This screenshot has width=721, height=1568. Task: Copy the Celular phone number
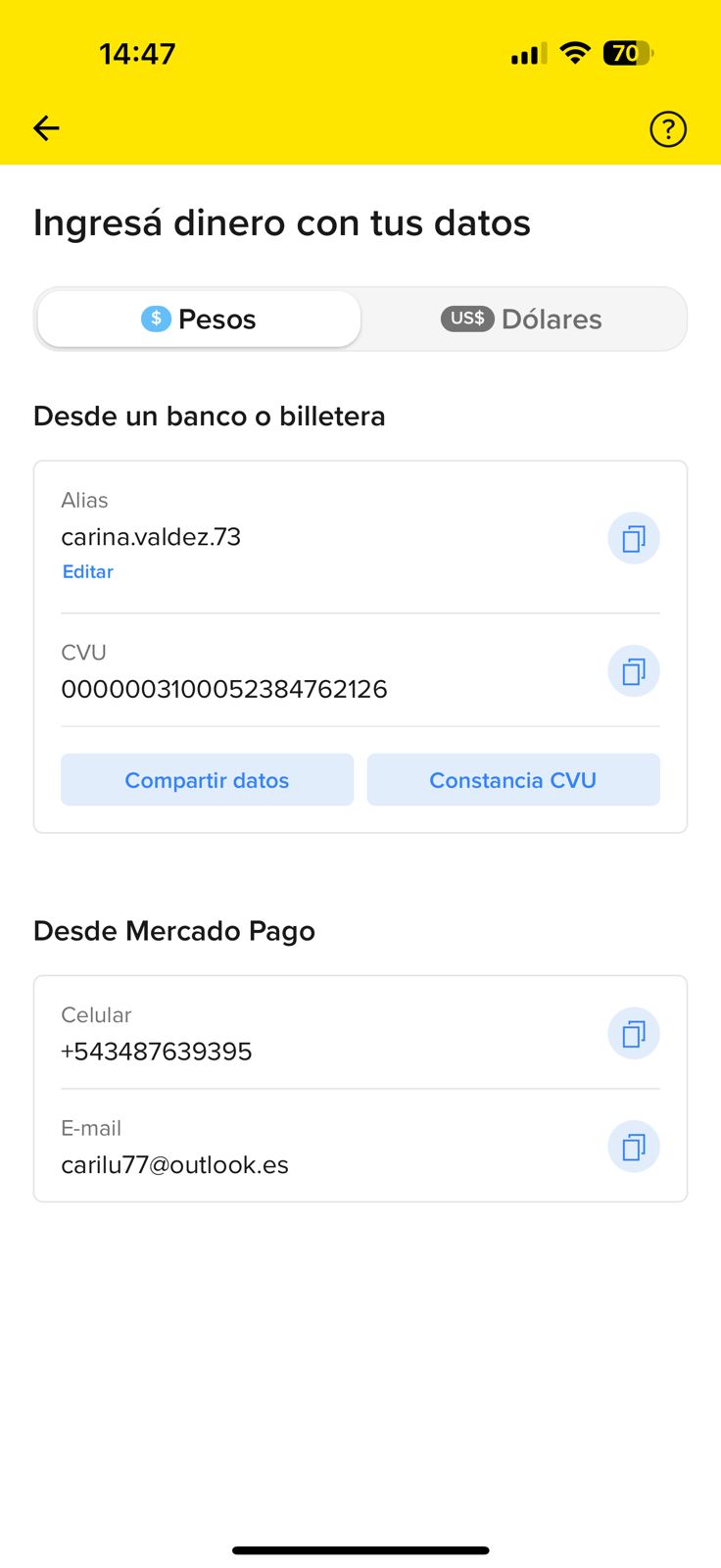(x=634, y=1034)
